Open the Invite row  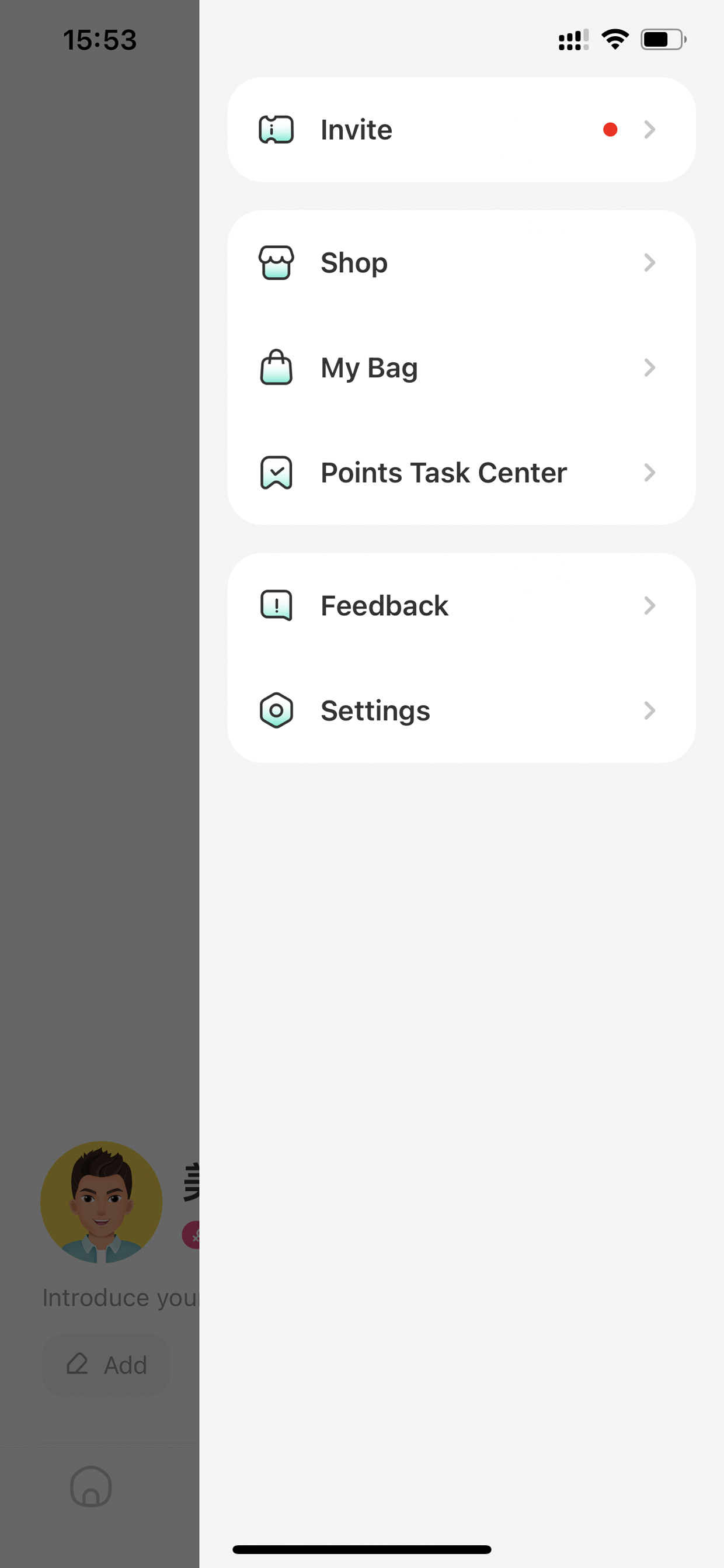click(461, 130)
